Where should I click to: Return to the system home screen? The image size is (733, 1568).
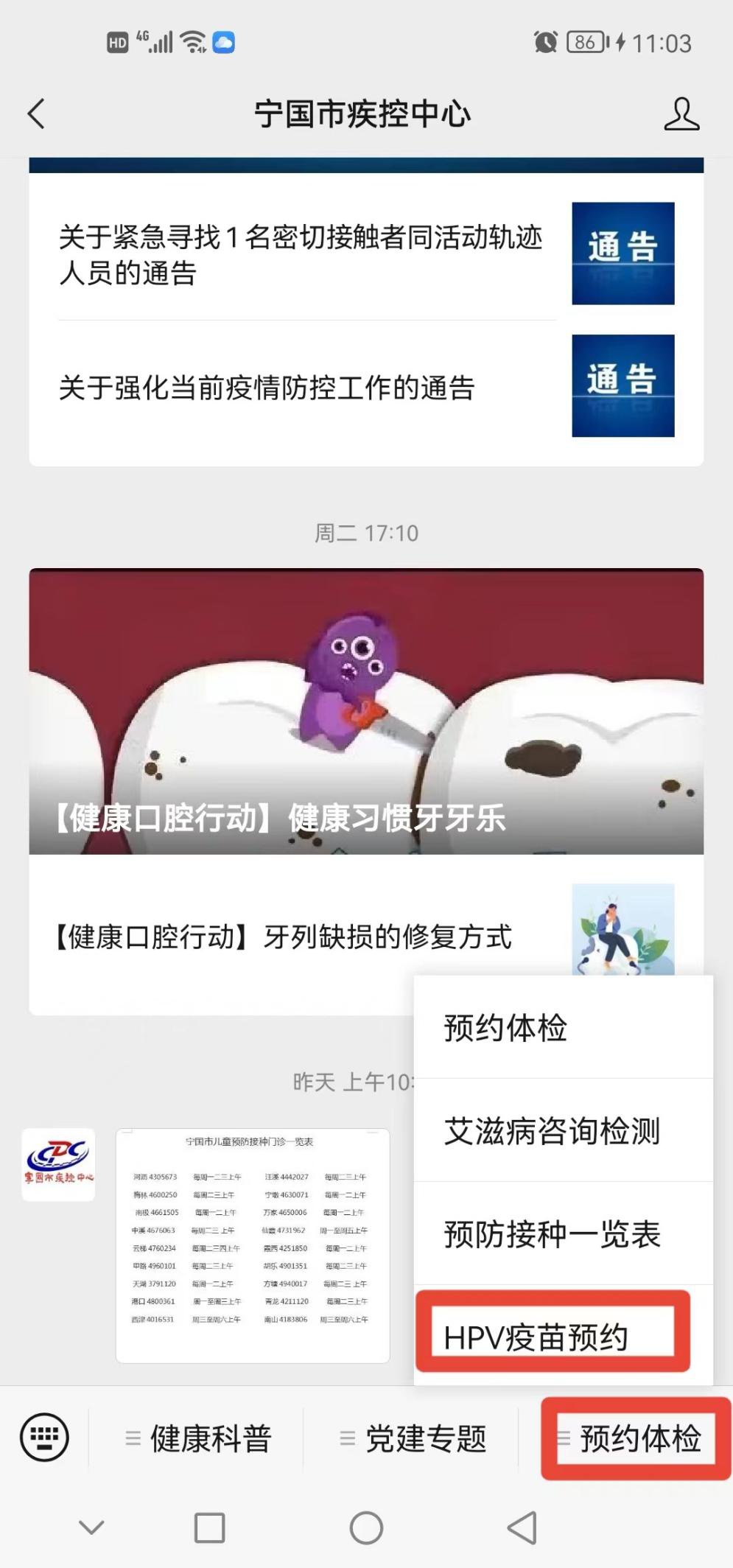click(366, 1527)
